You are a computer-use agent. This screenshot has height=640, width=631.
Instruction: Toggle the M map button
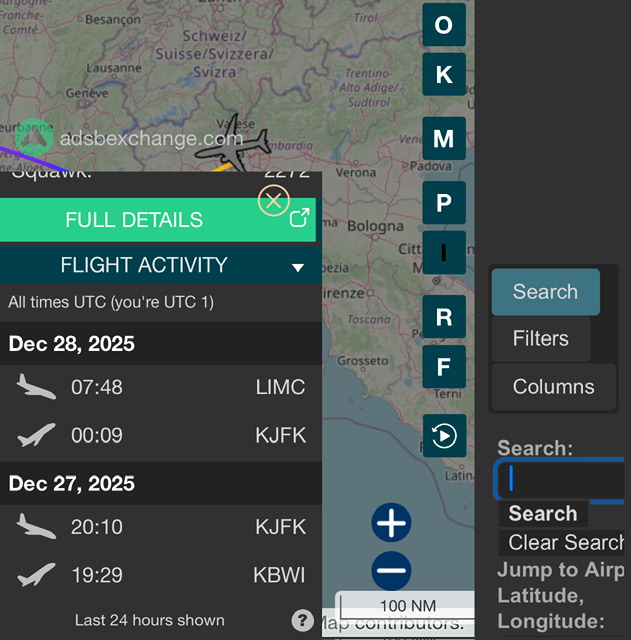pos(444,139)
